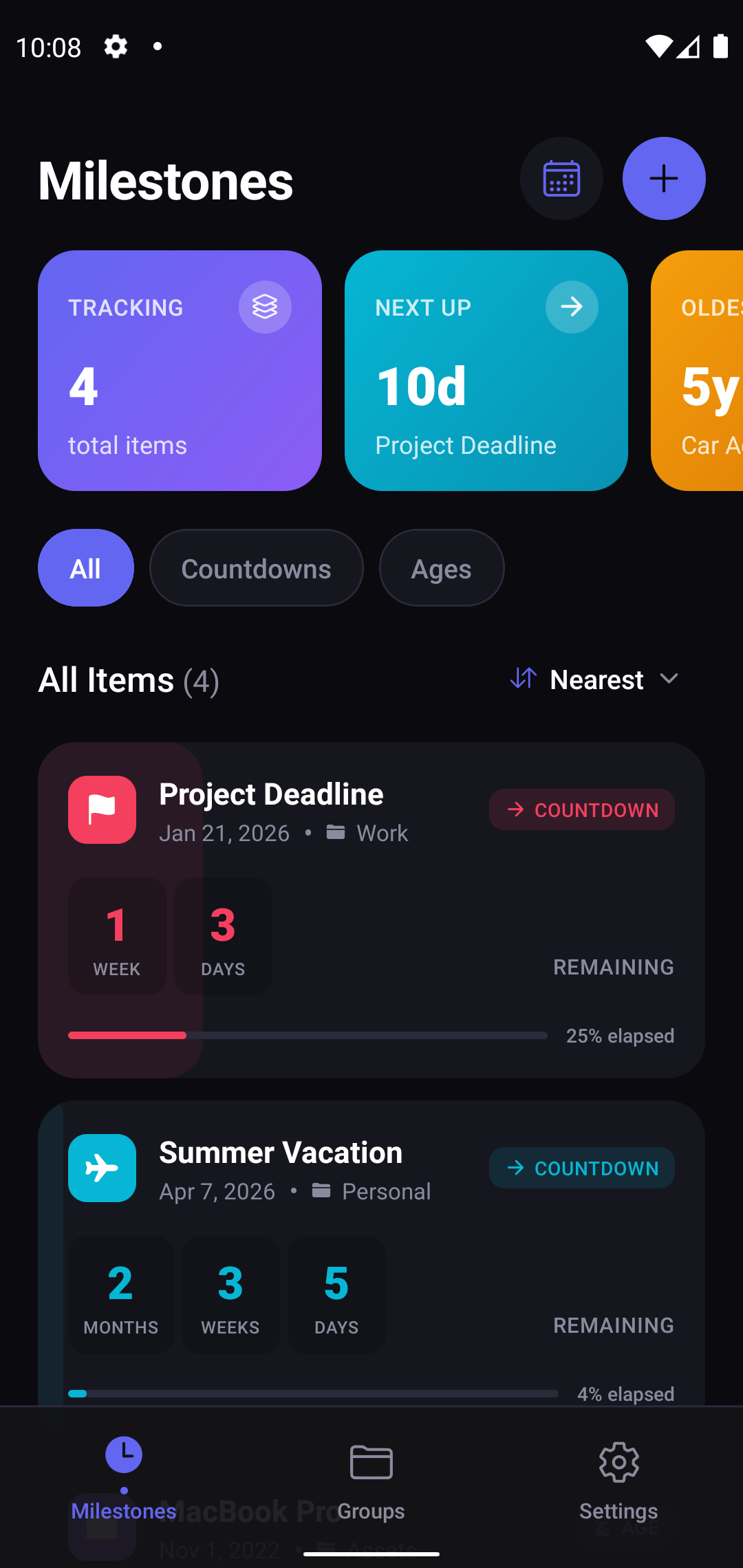The image size is (743, 1568).
Task: Filter by Ages
Action: pos(441,568)
